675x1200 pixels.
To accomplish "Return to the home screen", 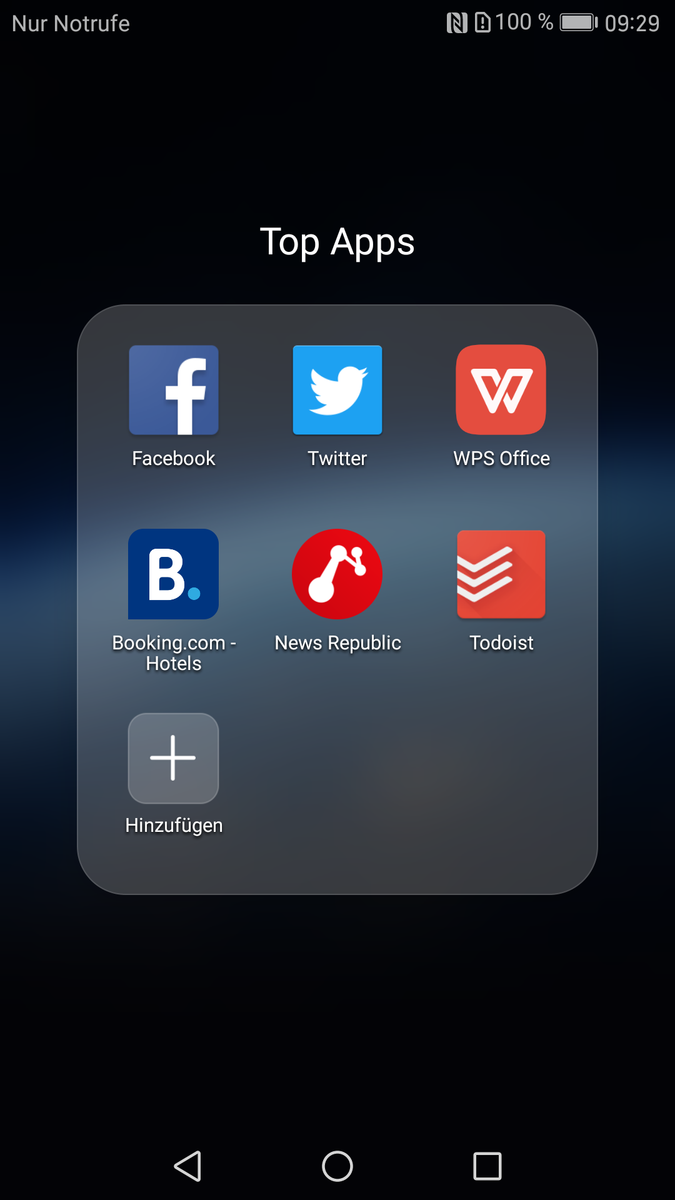I will [x=337, y=1166].
